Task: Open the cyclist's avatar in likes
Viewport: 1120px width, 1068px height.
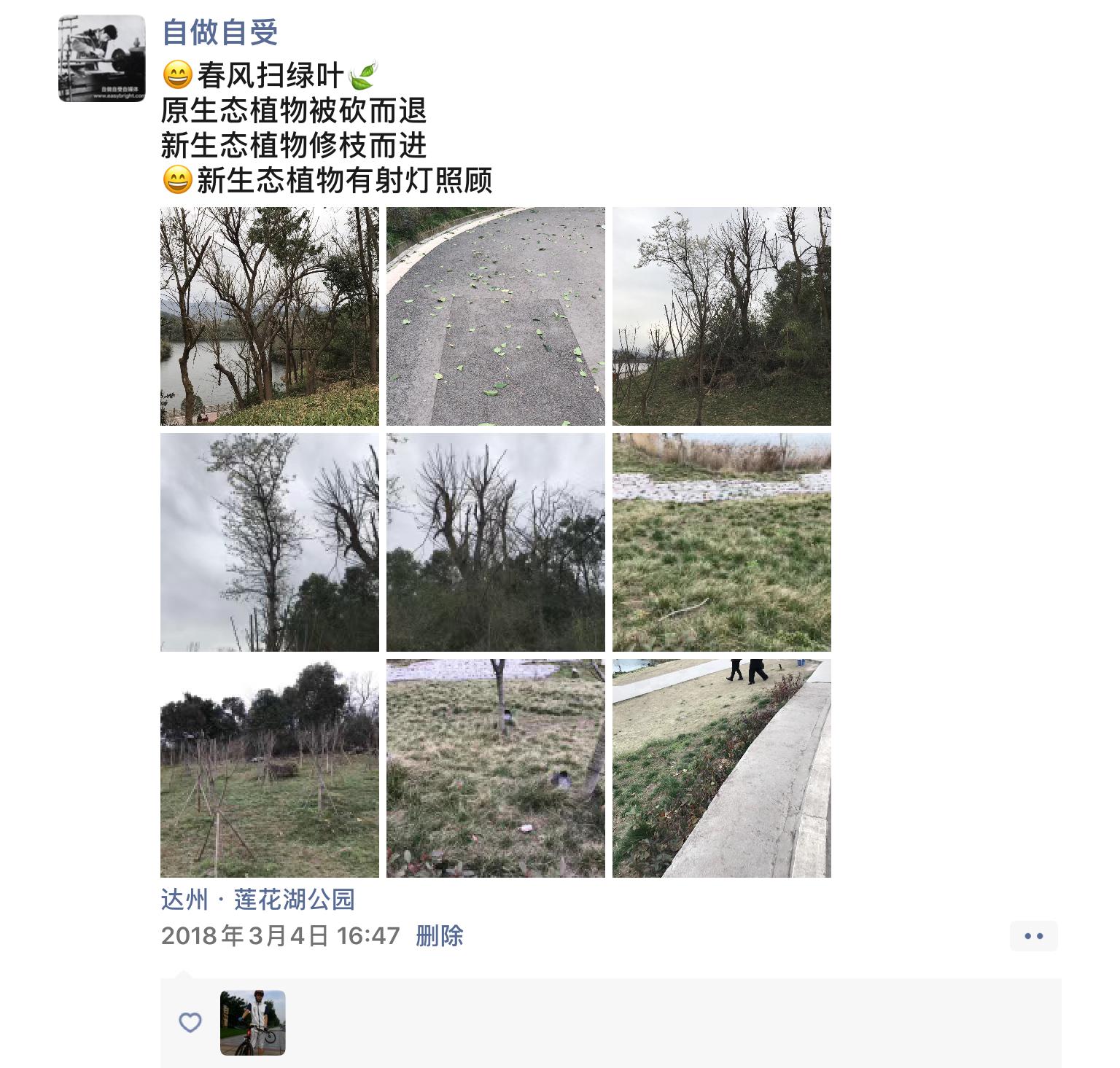Action: click(x=252, y=1023)
